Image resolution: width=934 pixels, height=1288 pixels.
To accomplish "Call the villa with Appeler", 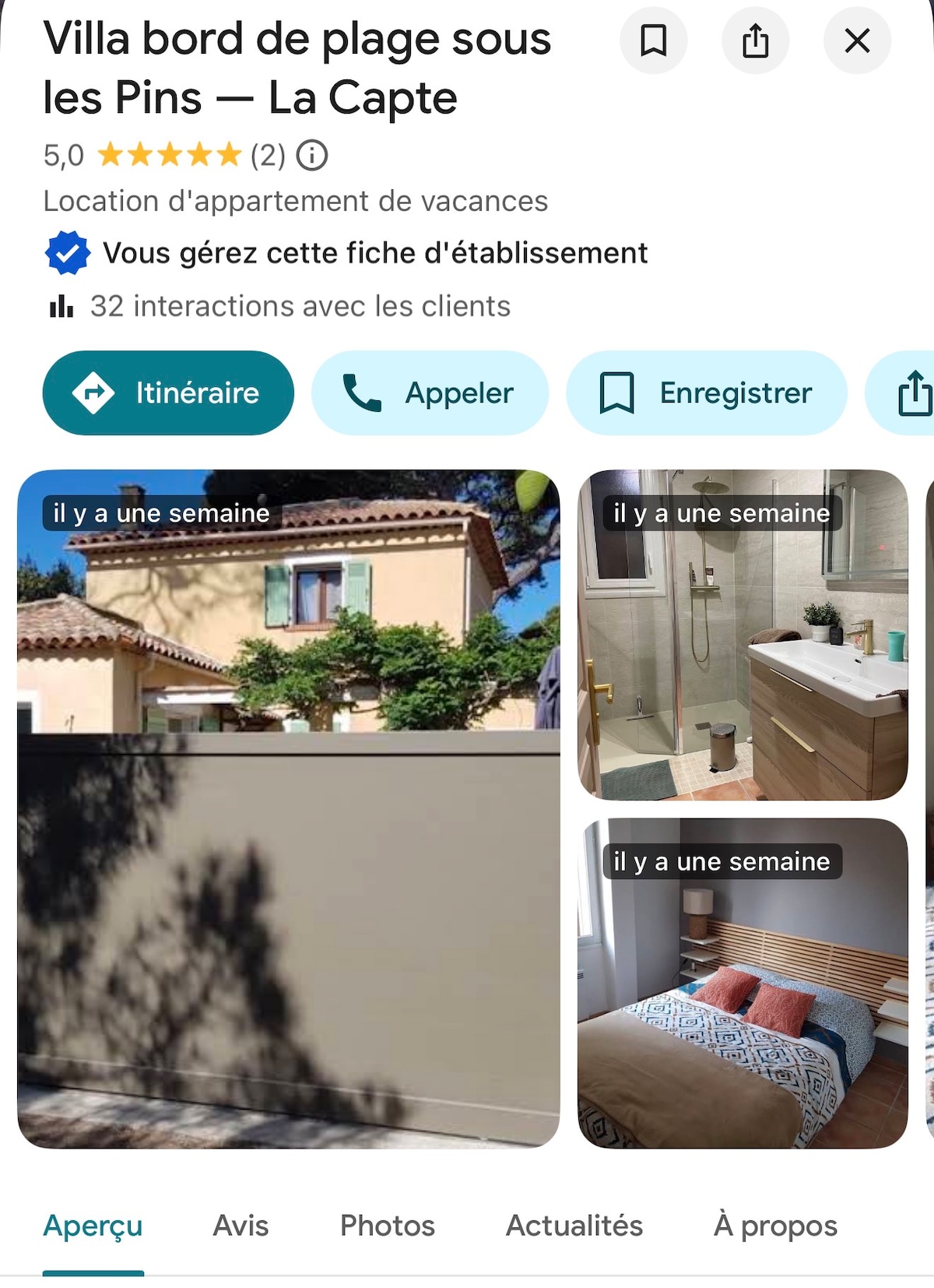I will point(430,392).
